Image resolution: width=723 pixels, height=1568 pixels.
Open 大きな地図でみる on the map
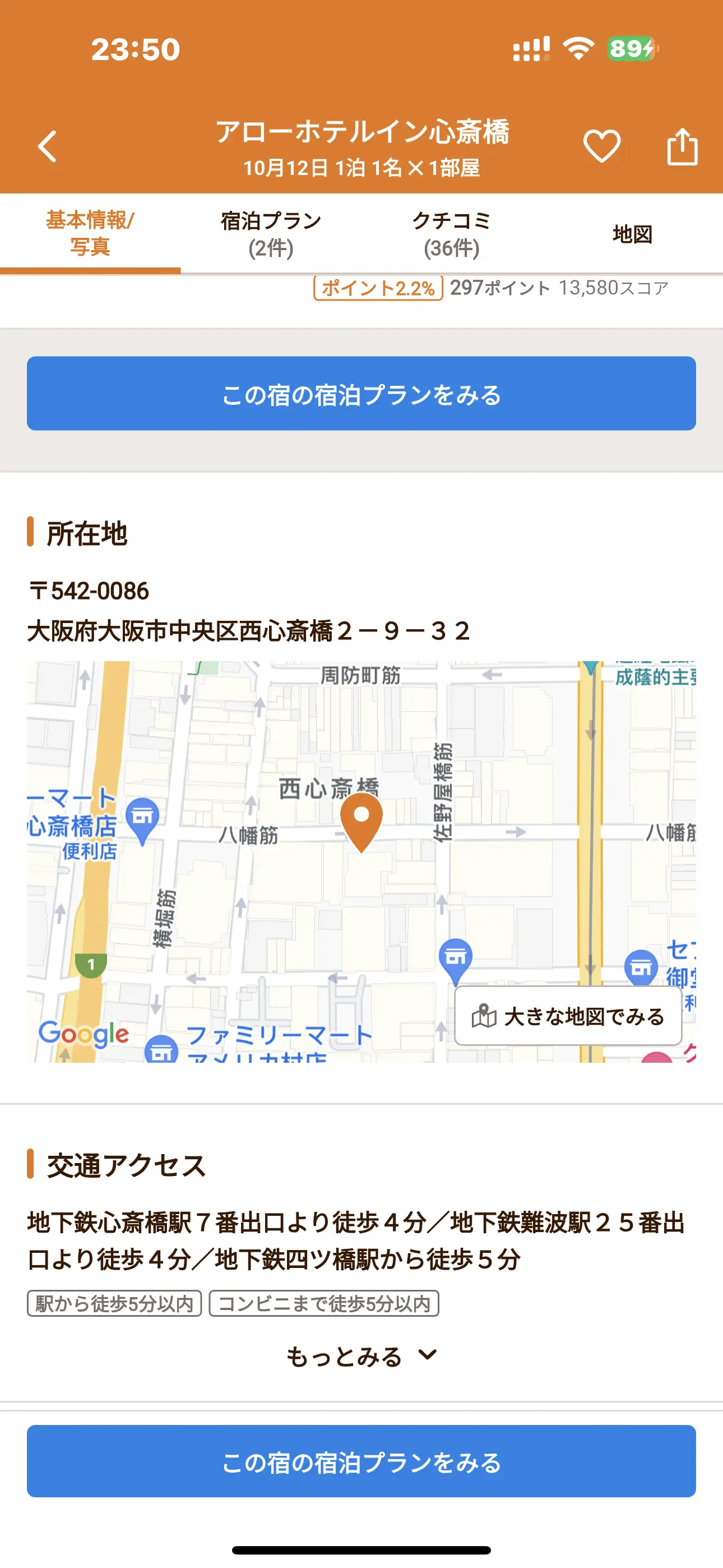[x=568, y=1016]
